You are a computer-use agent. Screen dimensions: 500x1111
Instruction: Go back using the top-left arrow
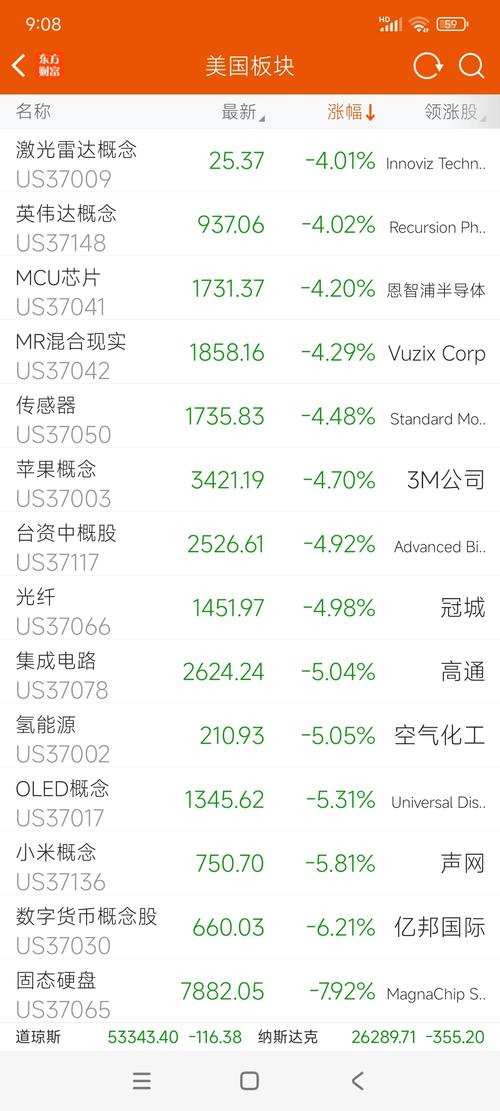click(x=19, y=66)
